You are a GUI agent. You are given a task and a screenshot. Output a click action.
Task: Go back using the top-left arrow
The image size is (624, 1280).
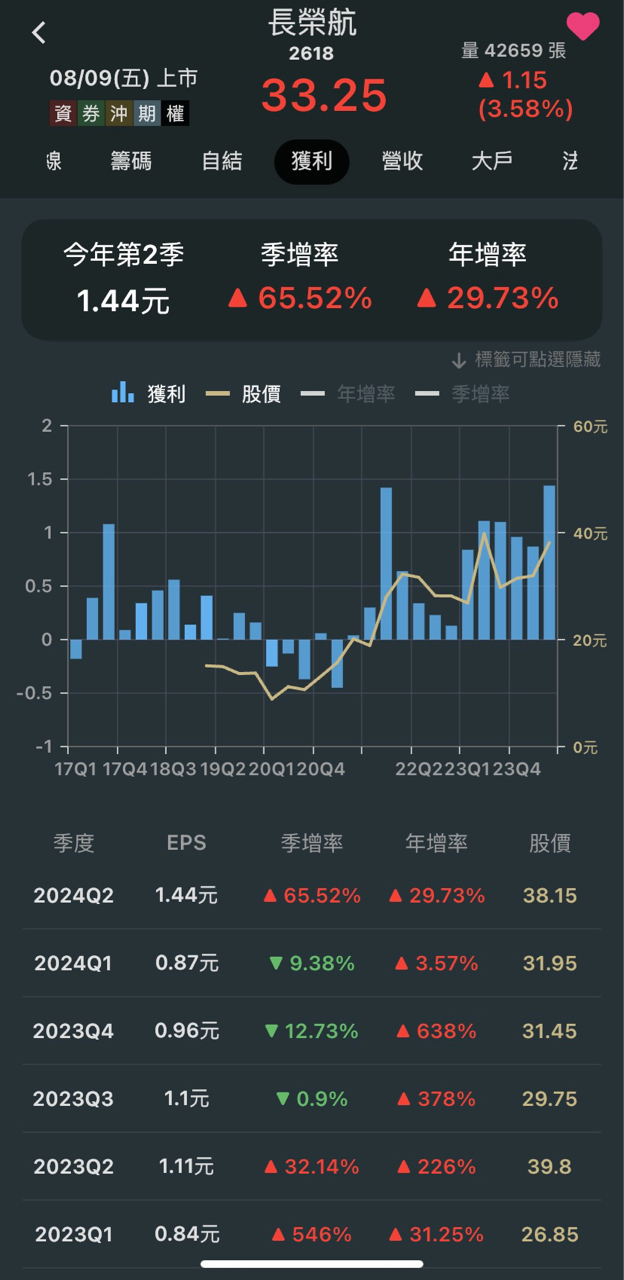[39, 33]
